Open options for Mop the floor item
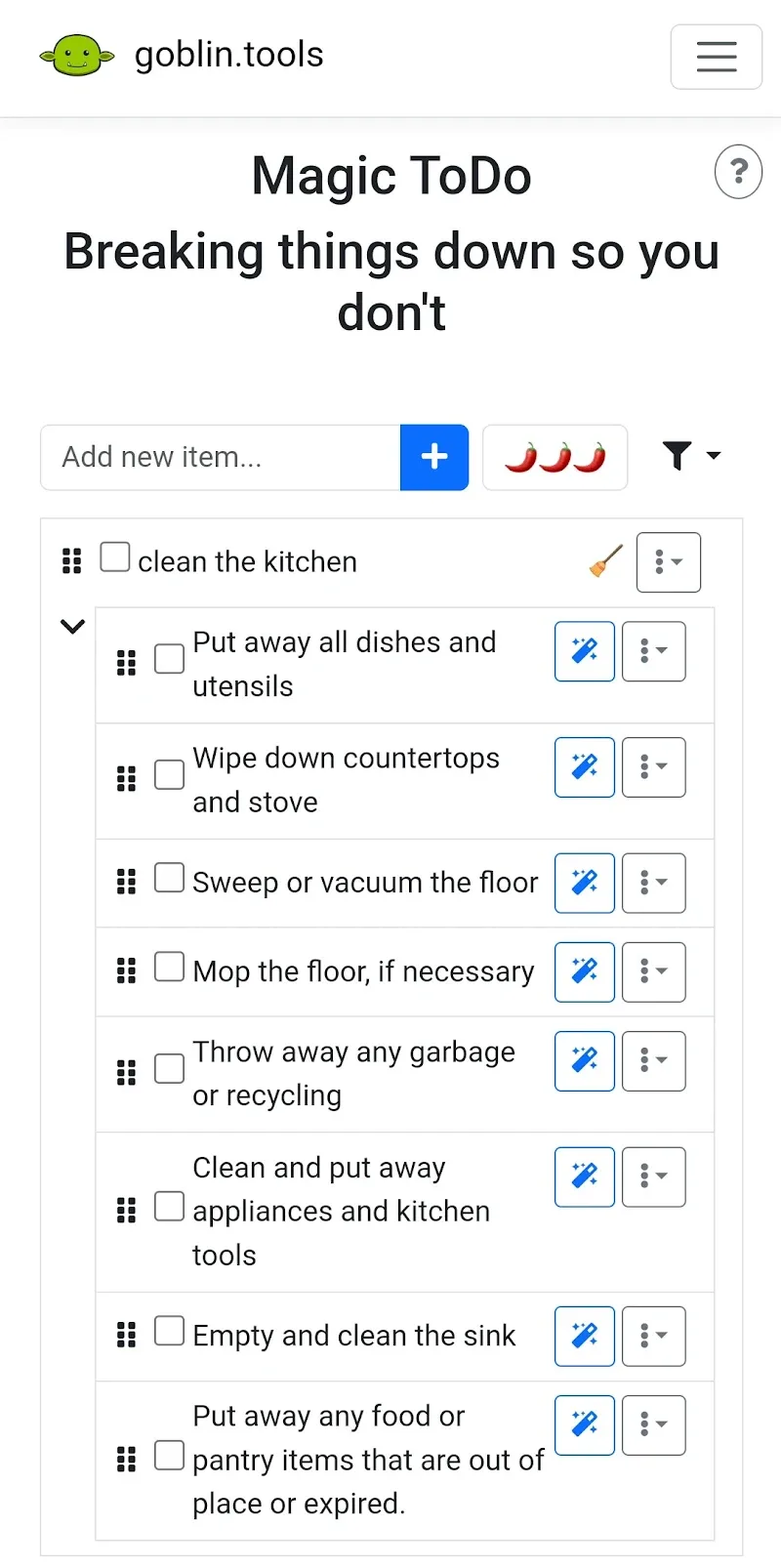This screenshot has height=1568, width=781. coord(653,971)
